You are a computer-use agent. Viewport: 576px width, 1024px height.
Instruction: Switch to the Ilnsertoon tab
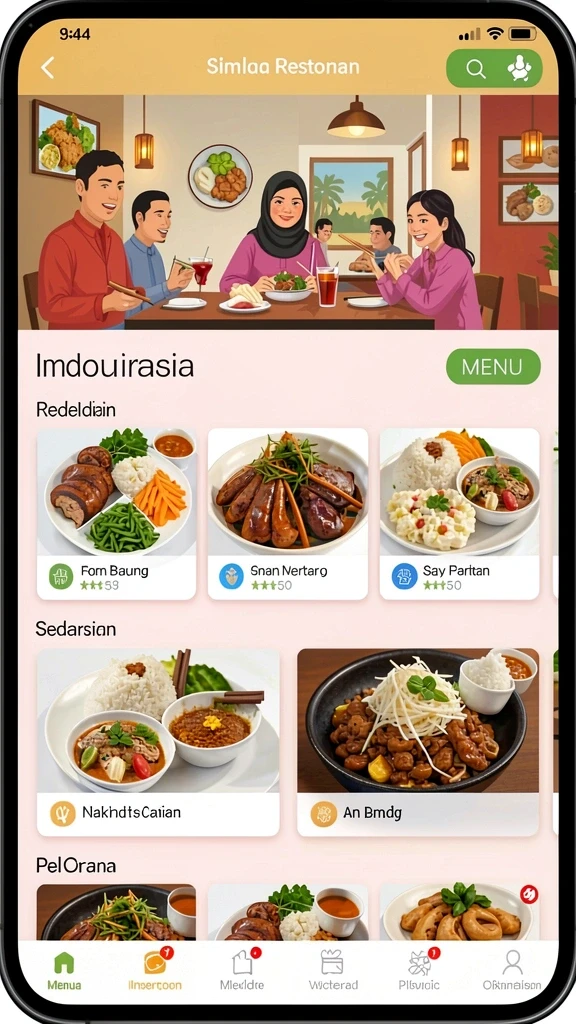(x=155, y=971)
